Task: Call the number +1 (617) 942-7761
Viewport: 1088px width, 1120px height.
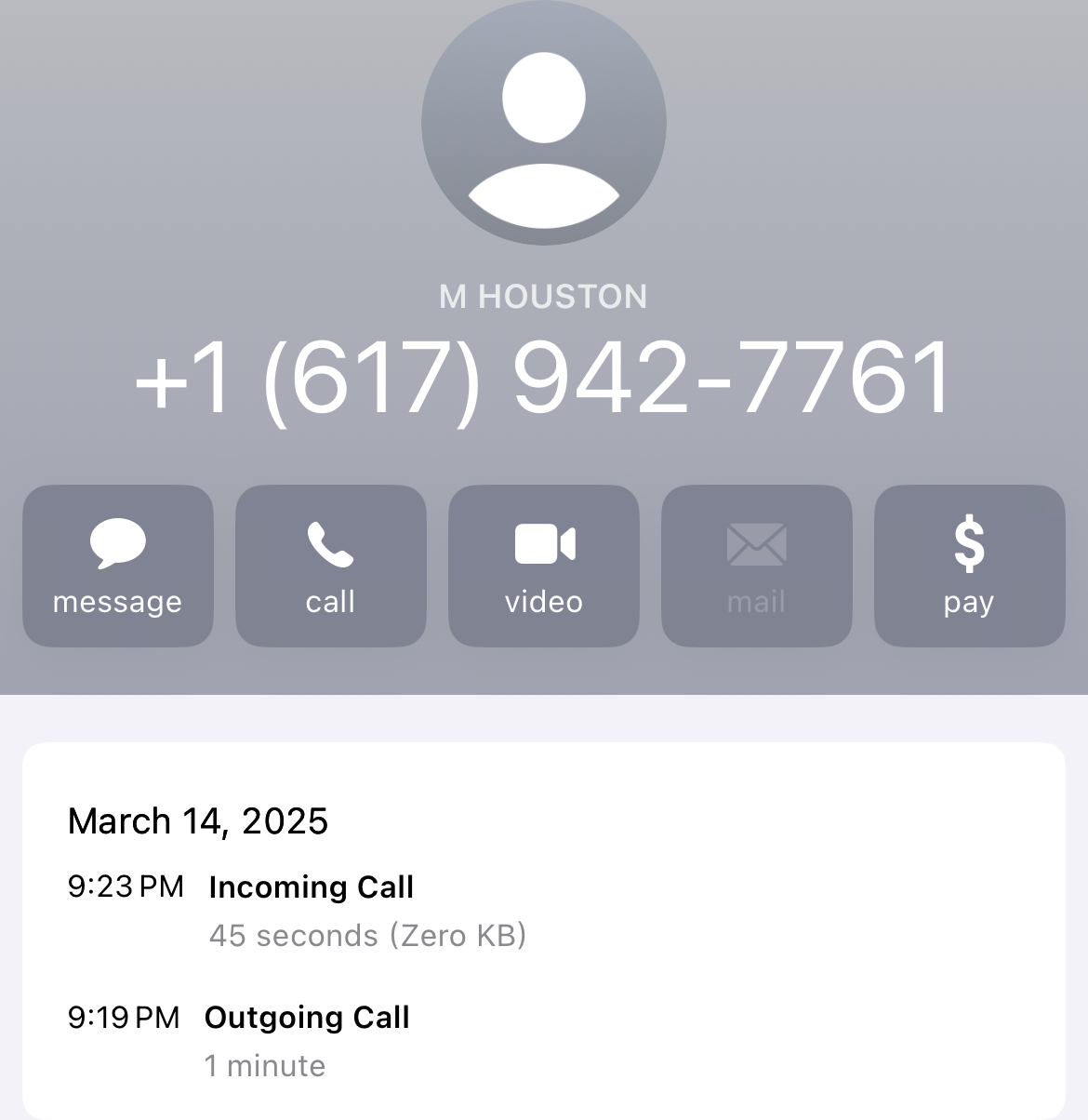Action: pyautogui.click(x=331, y=566)
